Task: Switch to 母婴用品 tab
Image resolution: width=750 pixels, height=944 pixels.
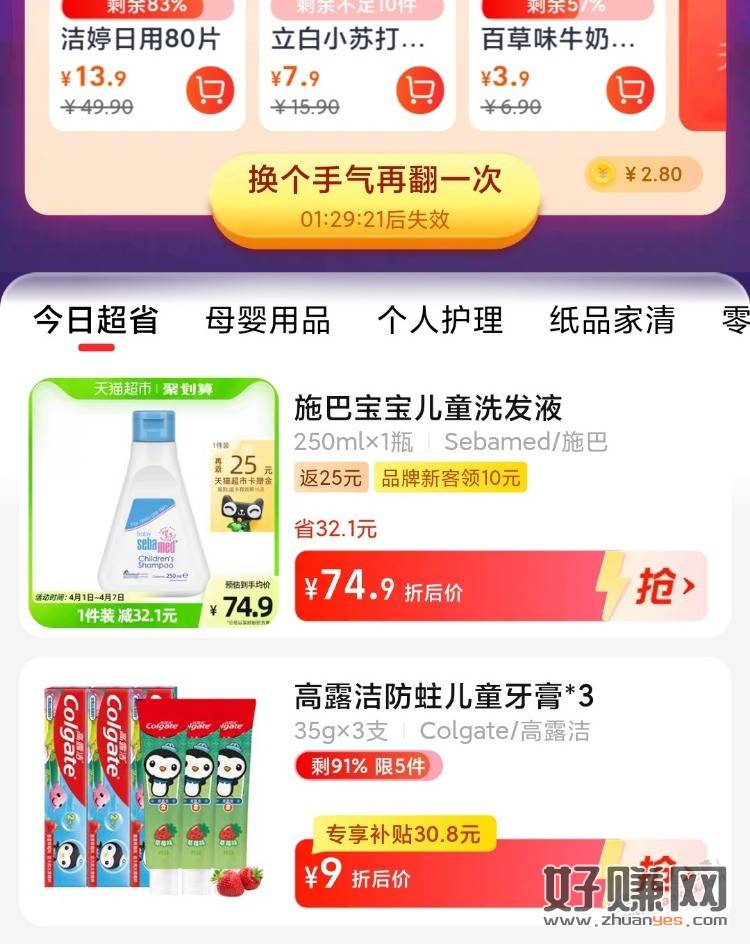Action: pos(267,320)
